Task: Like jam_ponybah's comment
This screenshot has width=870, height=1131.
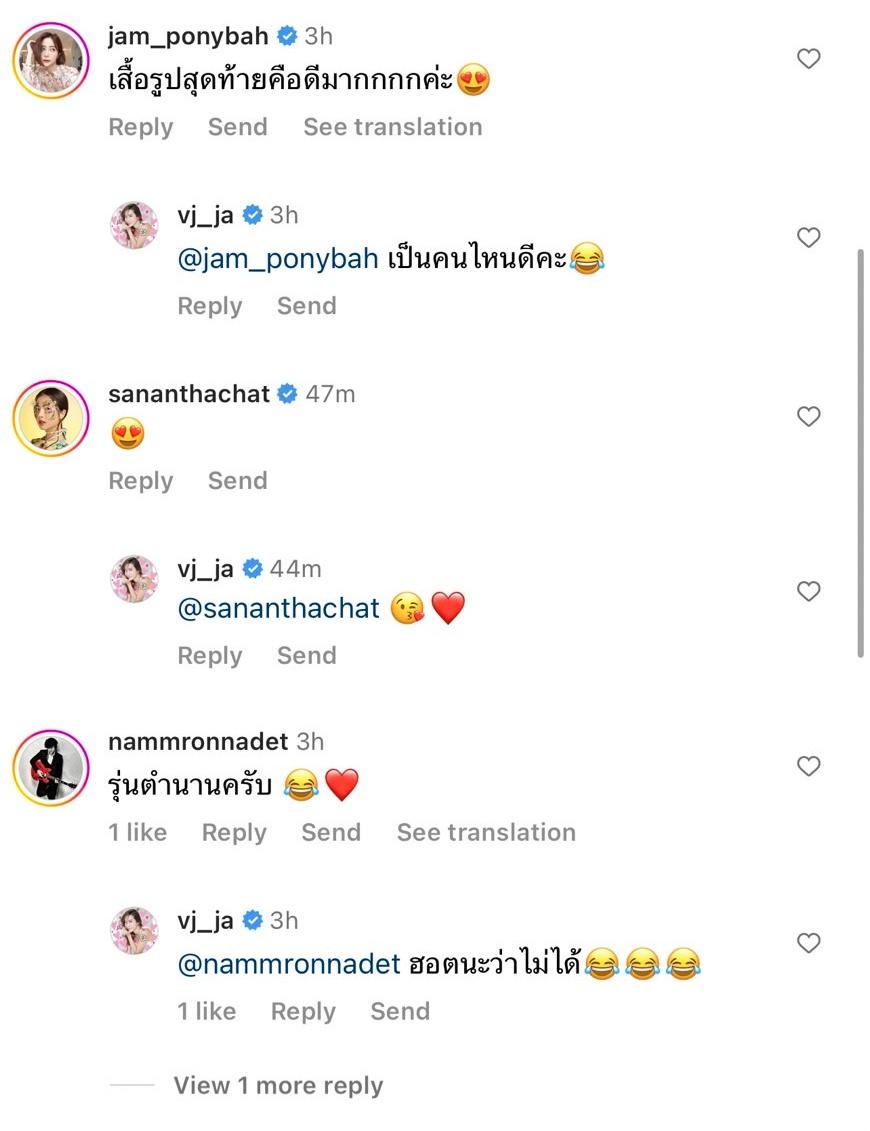Action: coord(808,59)
